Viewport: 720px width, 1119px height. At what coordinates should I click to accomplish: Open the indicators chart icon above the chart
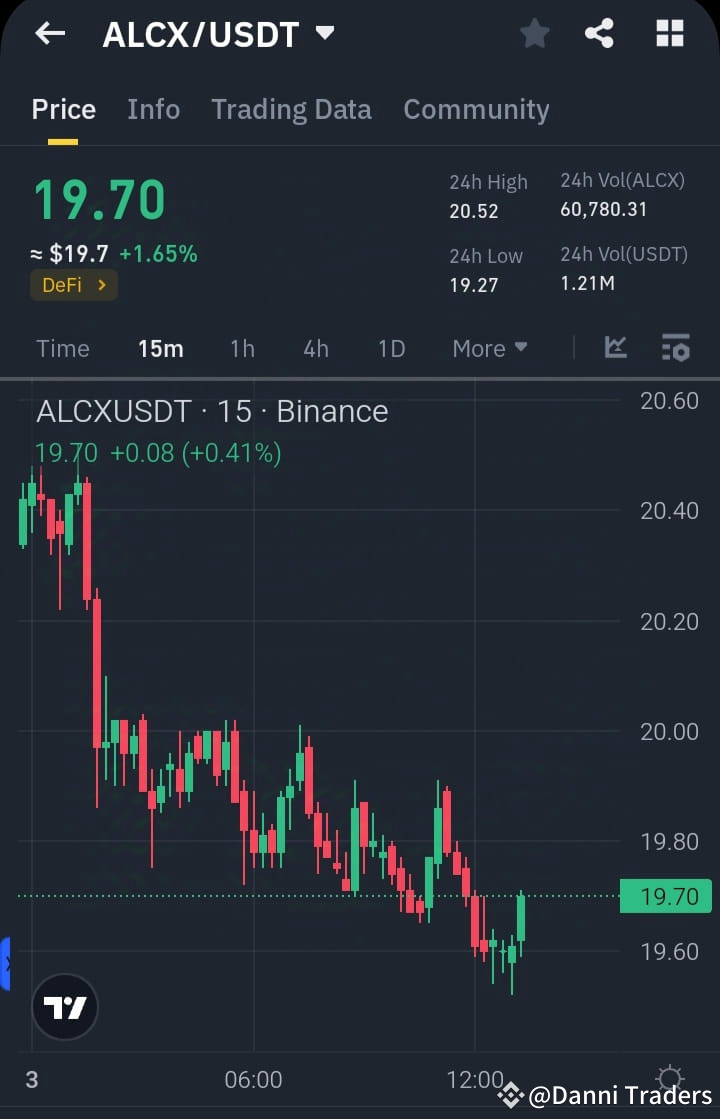615,348
